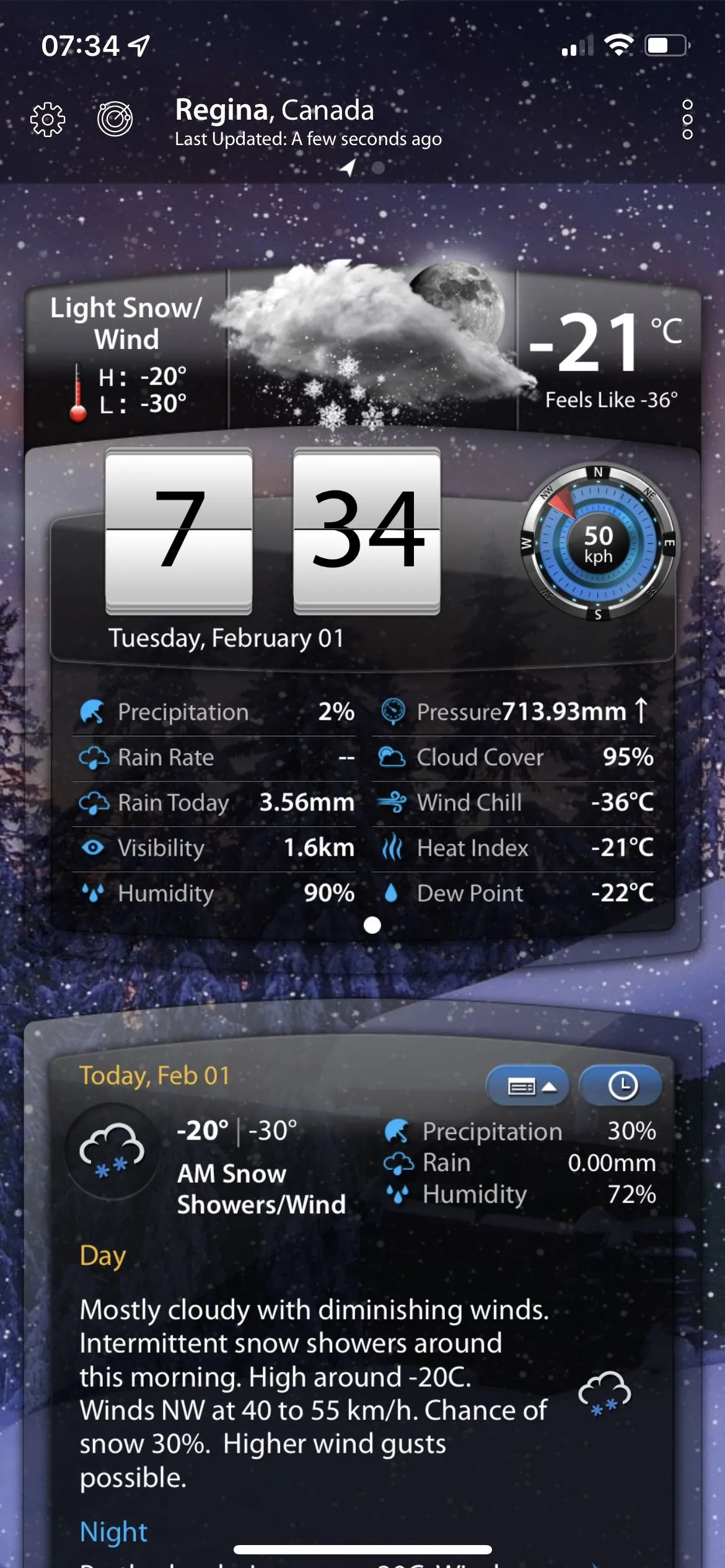The width and height of the screenshot is (725, 1568).
Task: Open the three-dot overflow menu
Action: point(687,119)
